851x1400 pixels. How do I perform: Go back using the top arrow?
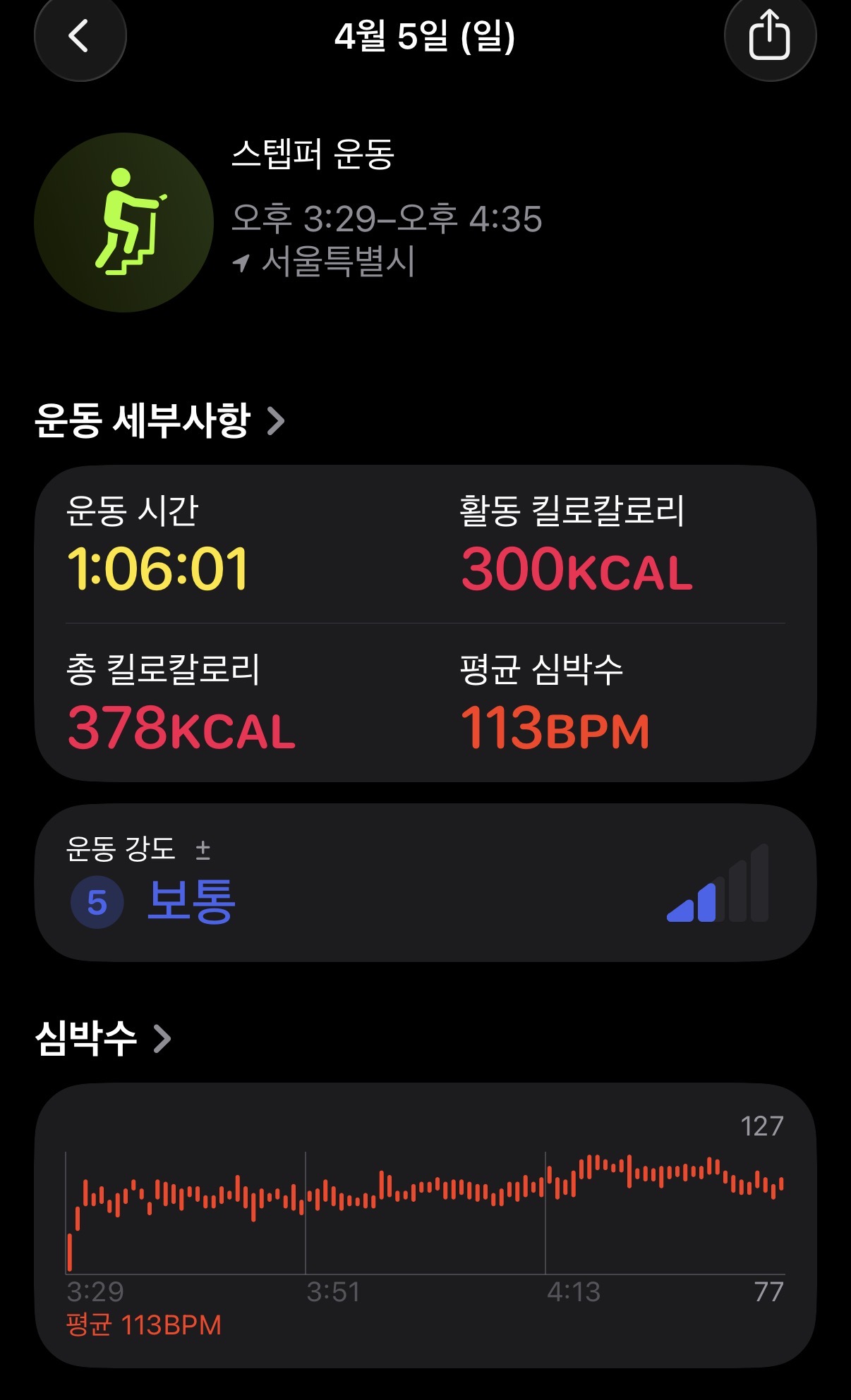click(80, 36)
